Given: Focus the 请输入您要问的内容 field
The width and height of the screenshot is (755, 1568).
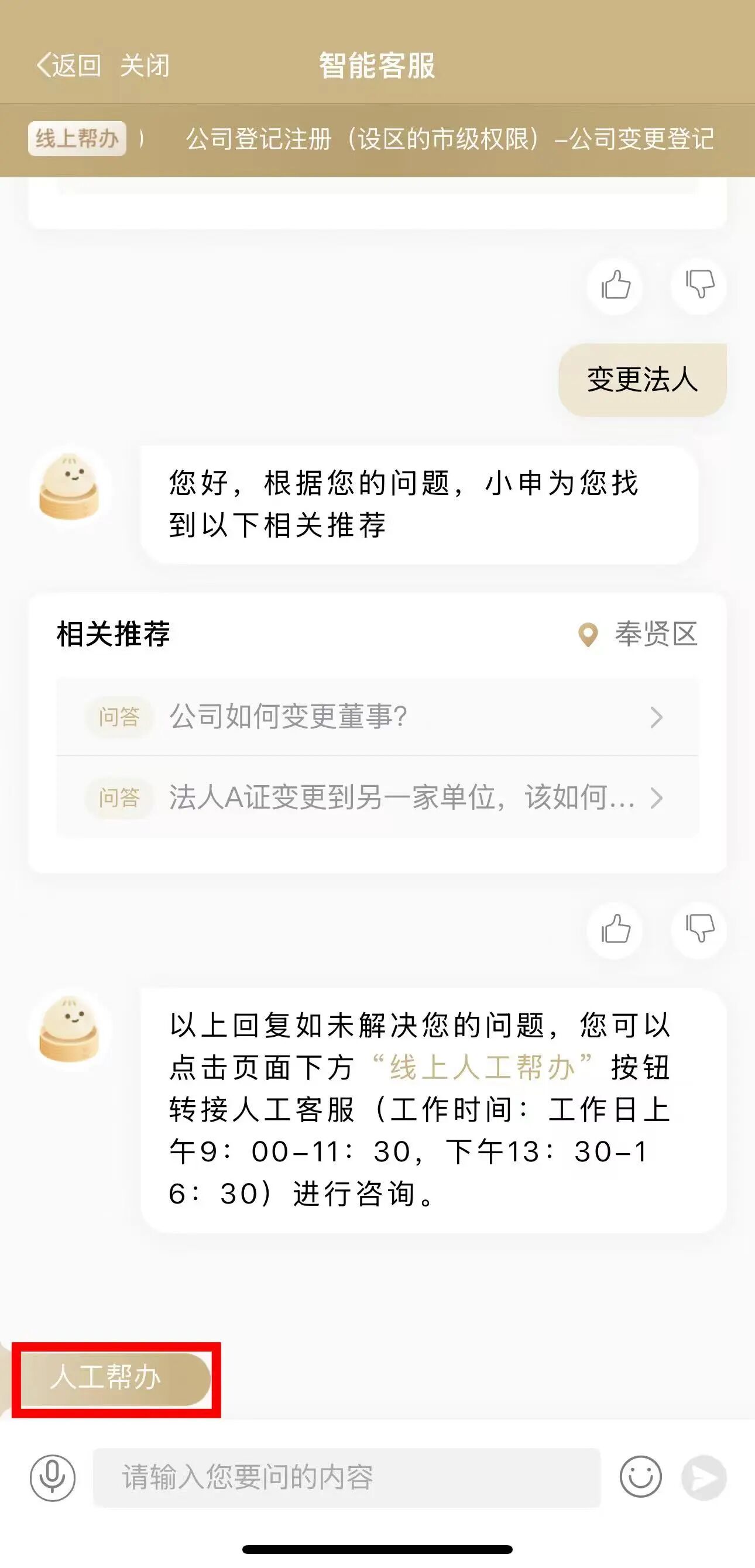Looking at the screenshot, I should click(346, 1477).
